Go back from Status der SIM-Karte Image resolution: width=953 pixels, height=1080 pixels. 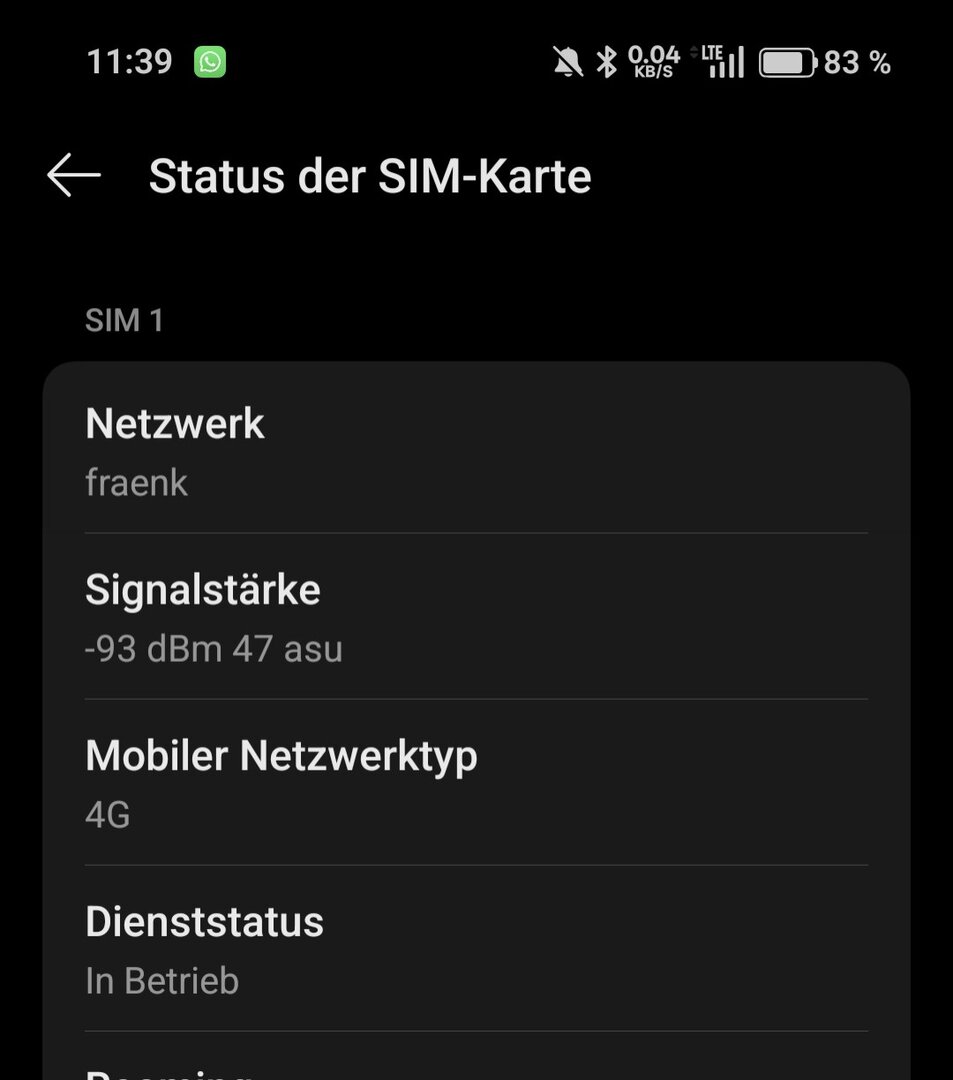pyautogui.click(x=74, y=176)
